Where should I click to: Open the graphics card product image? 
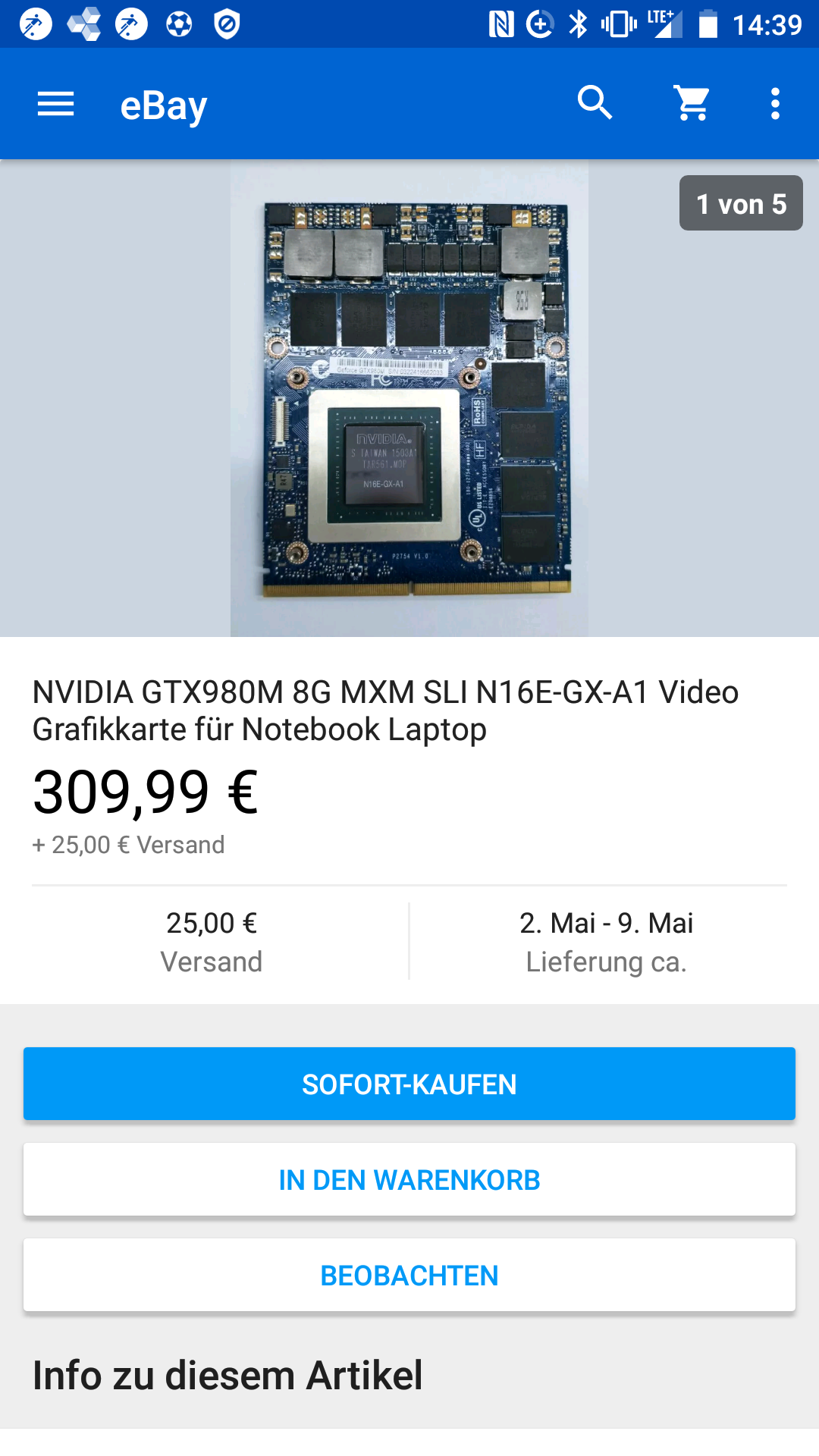coord(409,398)
